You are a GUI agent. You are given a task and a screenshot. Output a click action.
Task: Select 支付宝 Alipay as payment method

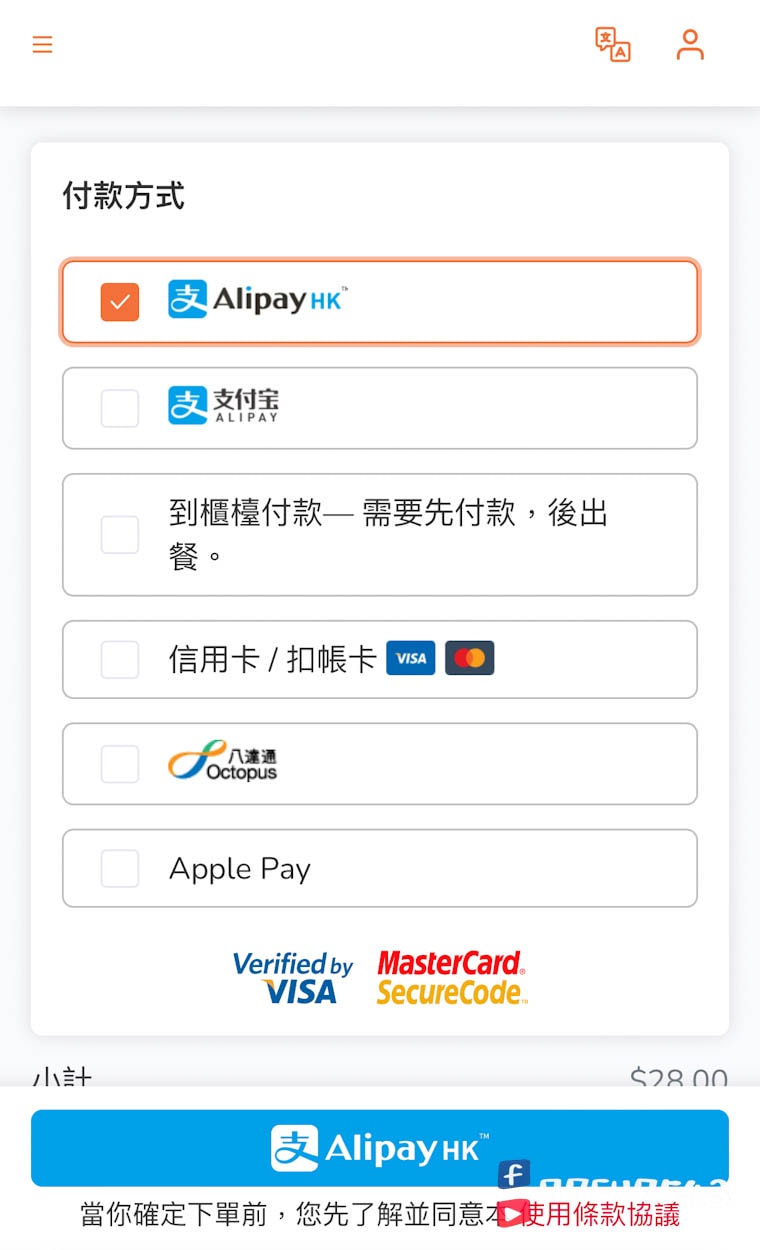[120, 408]
